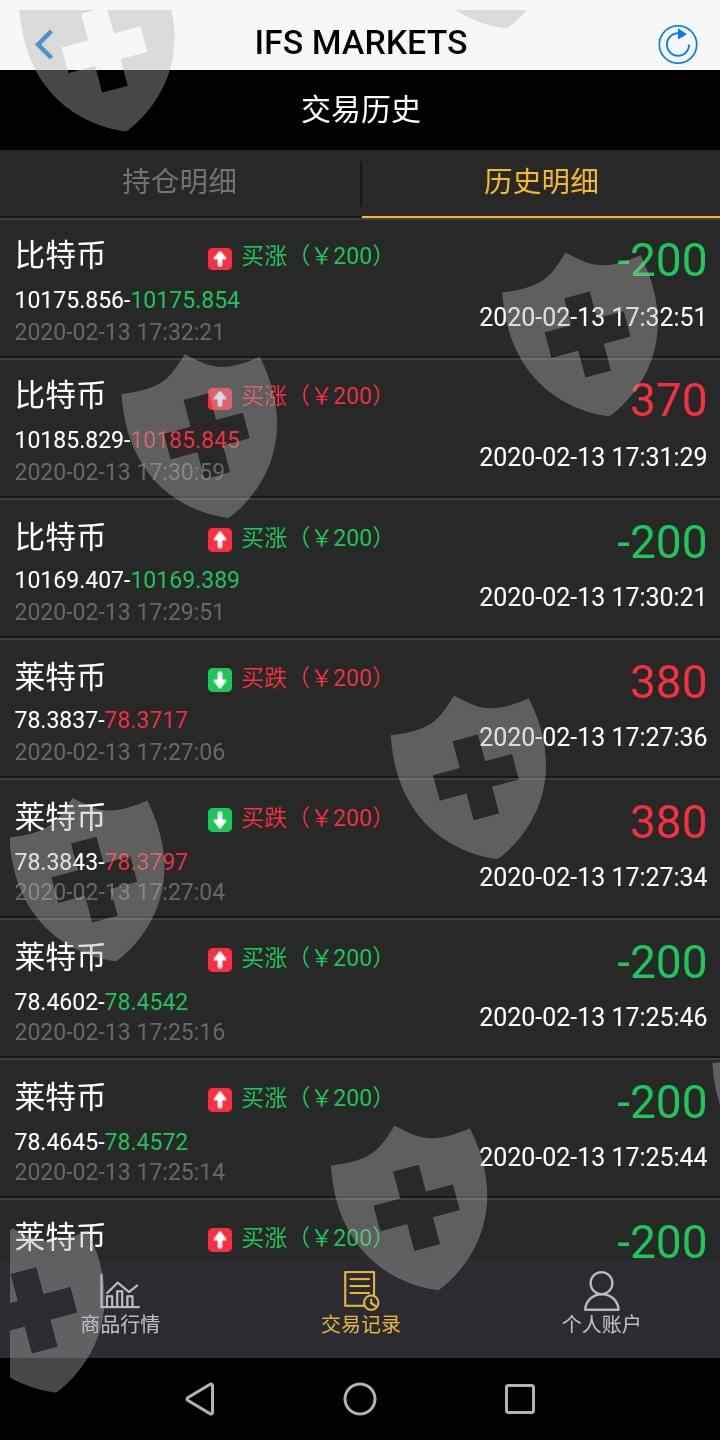Image resolution: width=720 pixels, height=1440 pixels.
Task: Switch to the 持仓明细 tab
Action: (180, 182)
